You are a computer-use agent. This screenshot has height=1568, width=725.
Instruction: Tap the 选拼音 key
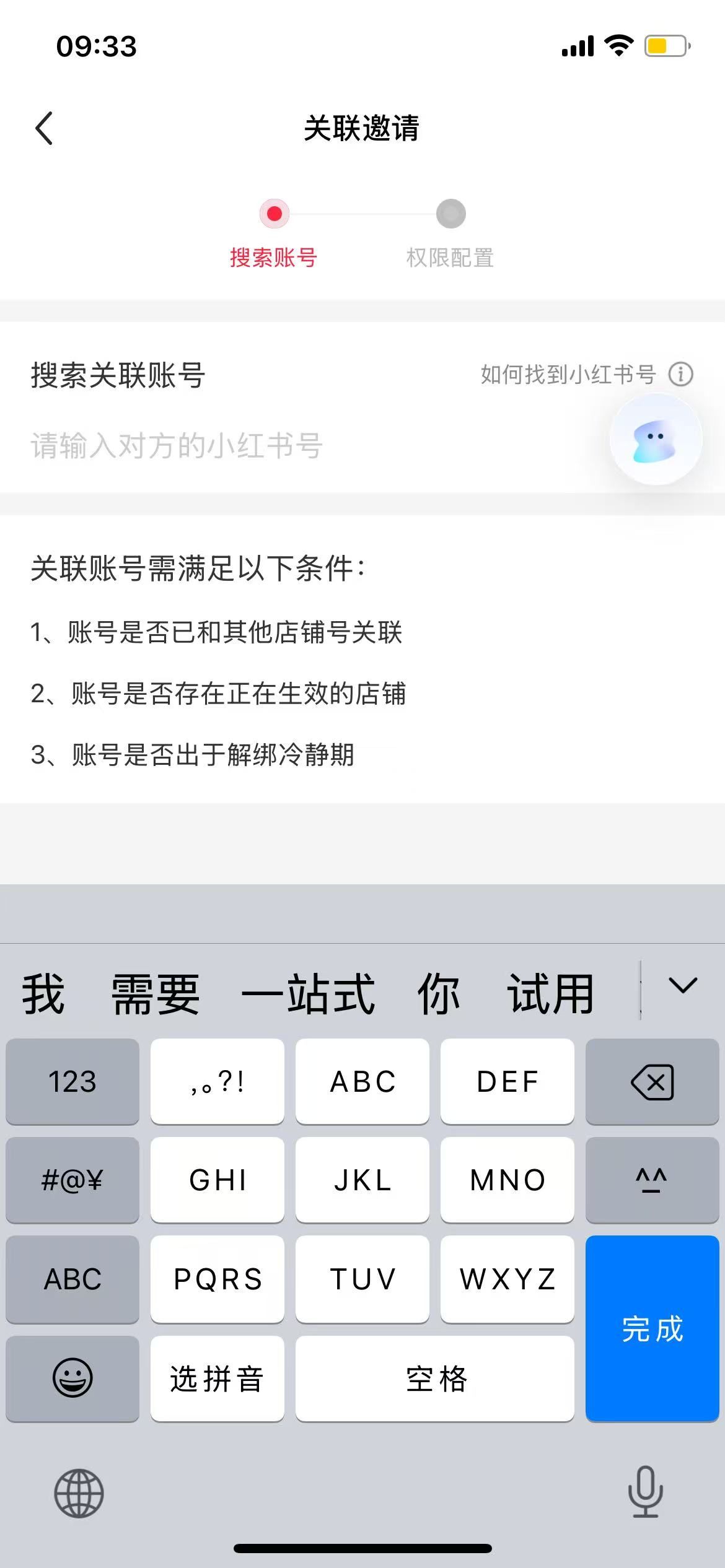point(216,1378)
